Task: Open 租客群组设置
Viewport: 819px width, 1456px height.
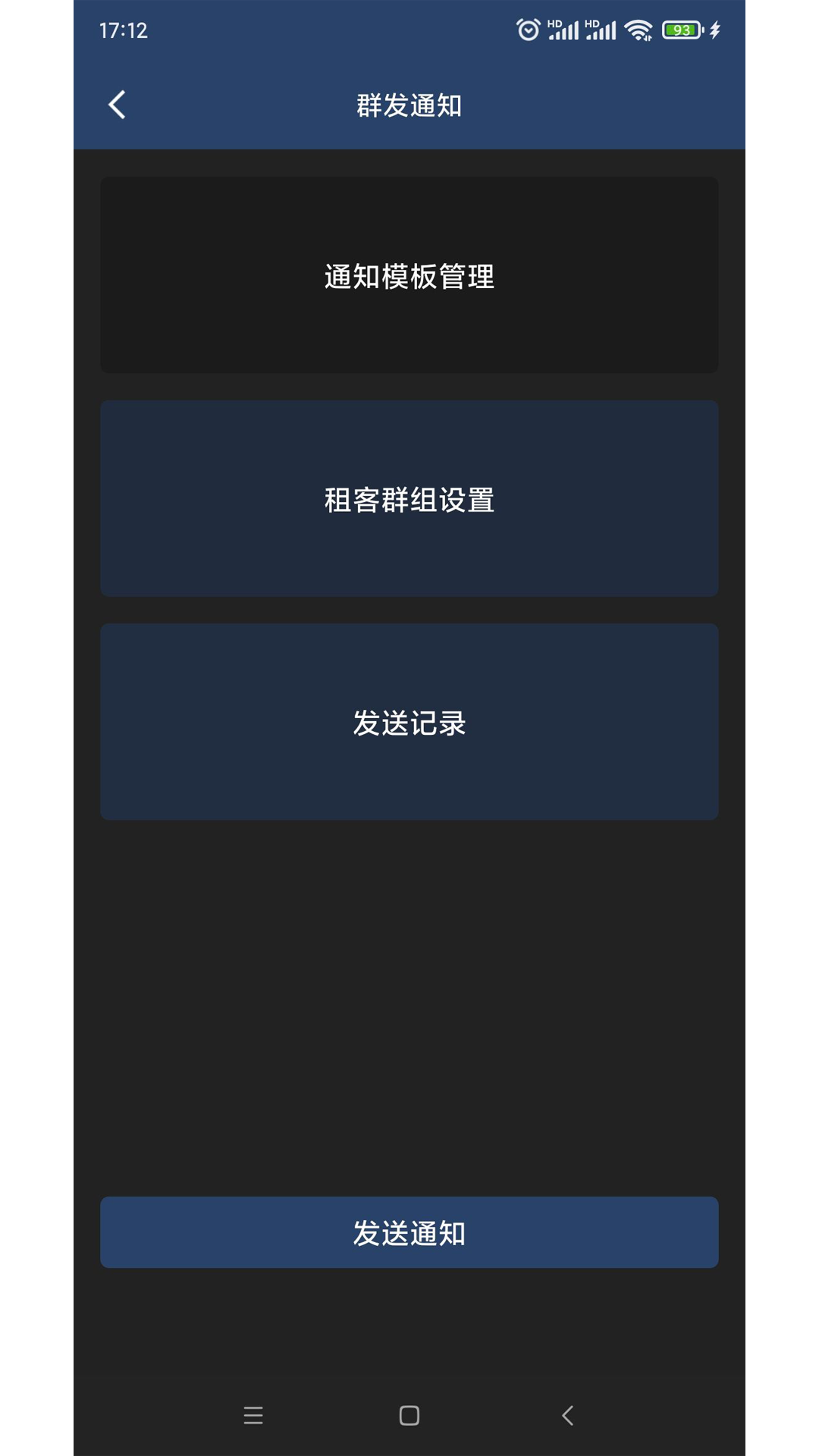Action: point(409,499)
